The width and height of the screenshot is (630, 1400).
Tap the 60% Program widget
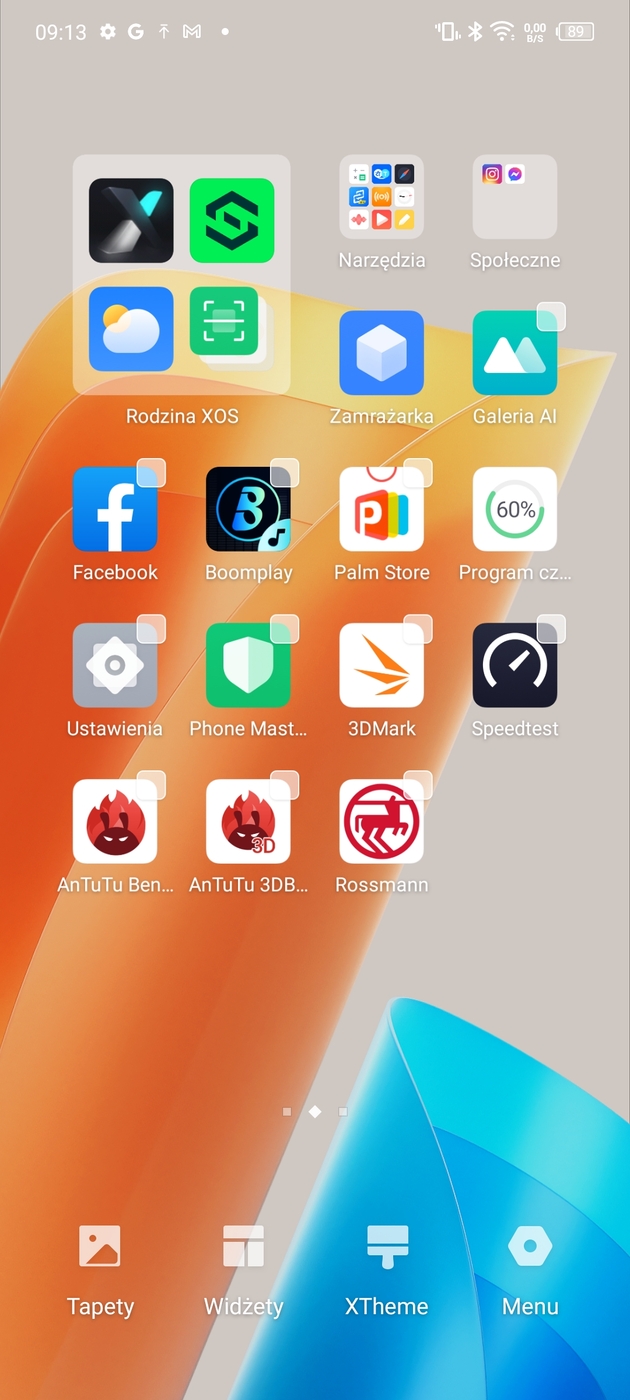tap(514, 510)
